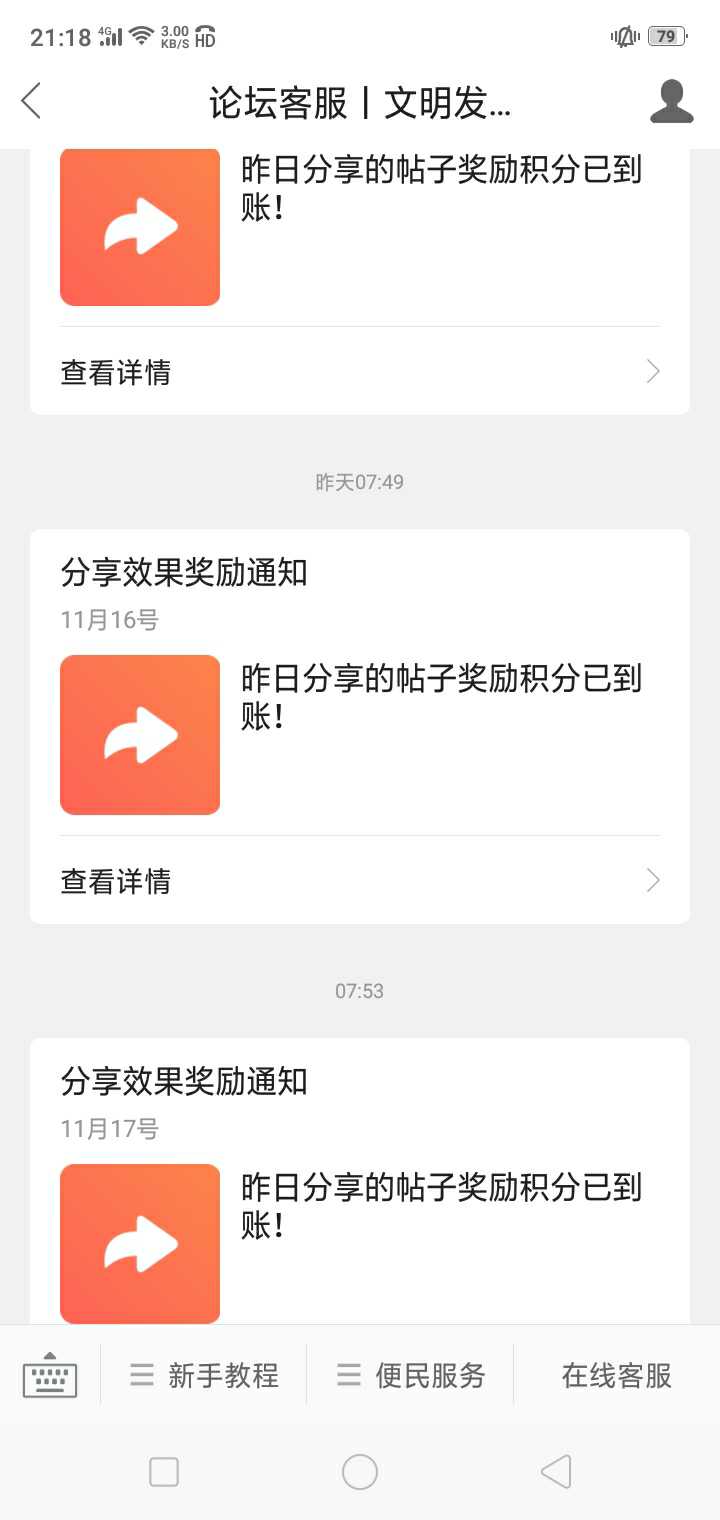Open the 11月17号 分享效果奖励通知 card

tap(360, 1182)
